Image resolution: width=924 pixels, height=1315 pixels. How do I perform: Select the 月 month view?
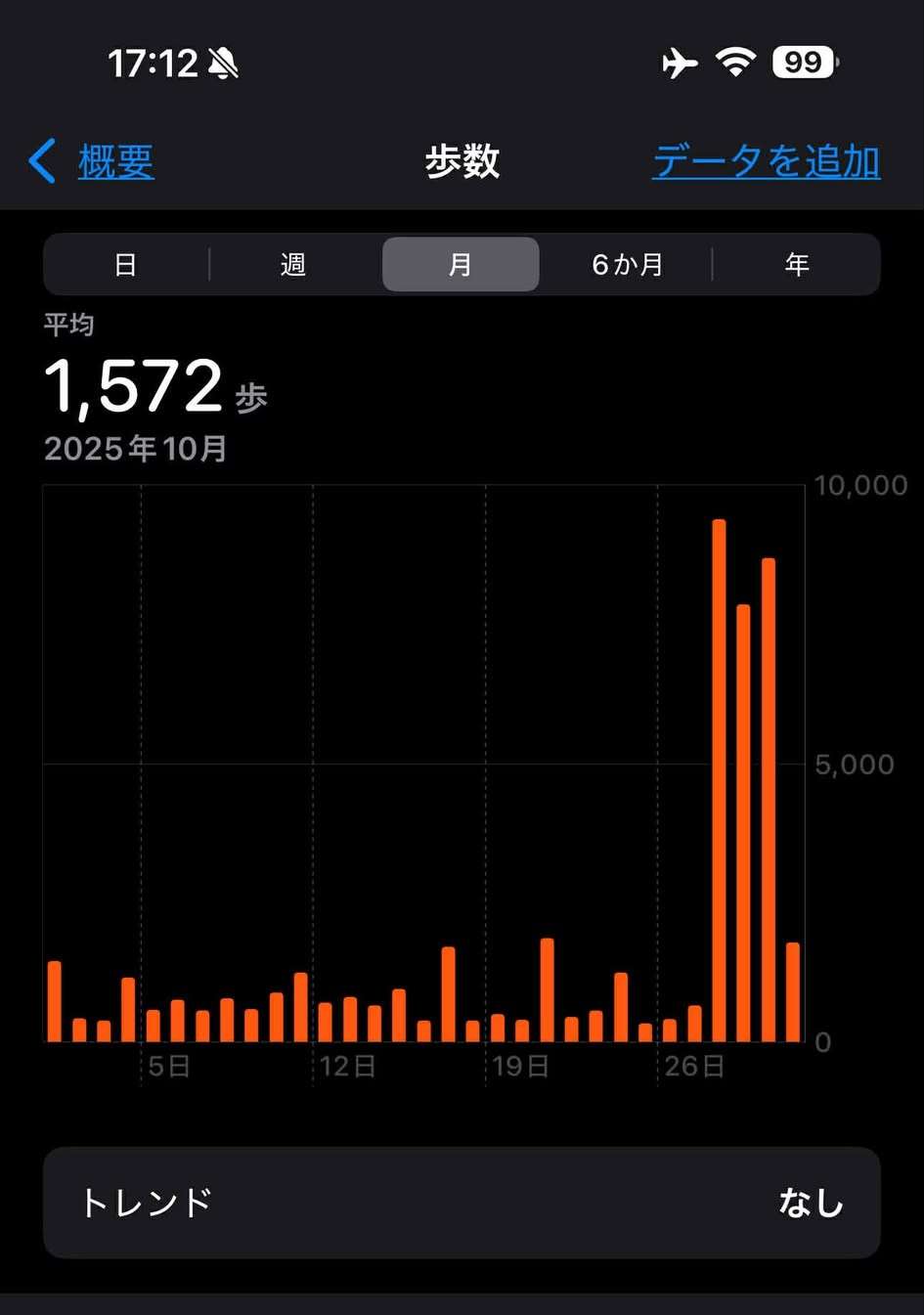461,264
